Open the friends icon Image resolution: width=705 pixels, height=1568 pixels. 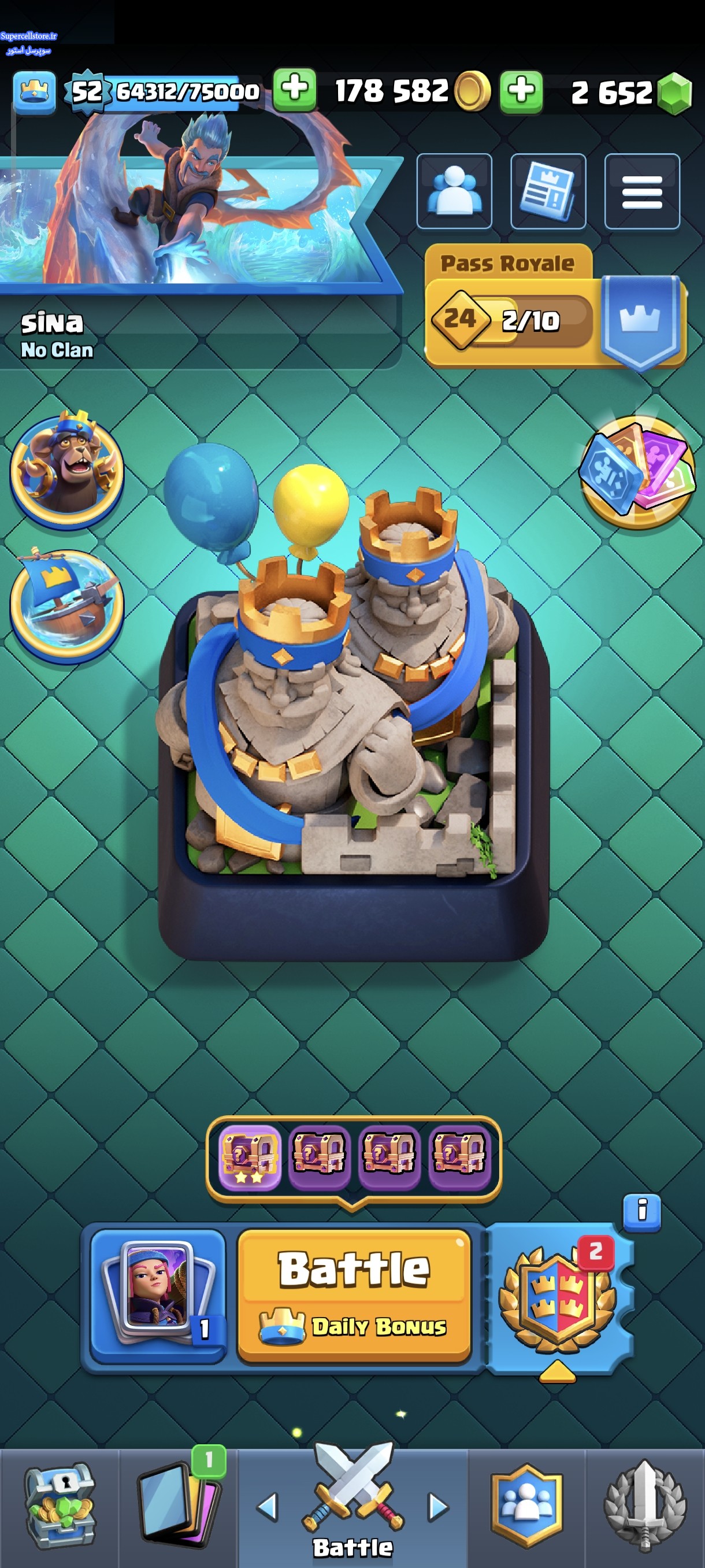(x=454, y=192)
